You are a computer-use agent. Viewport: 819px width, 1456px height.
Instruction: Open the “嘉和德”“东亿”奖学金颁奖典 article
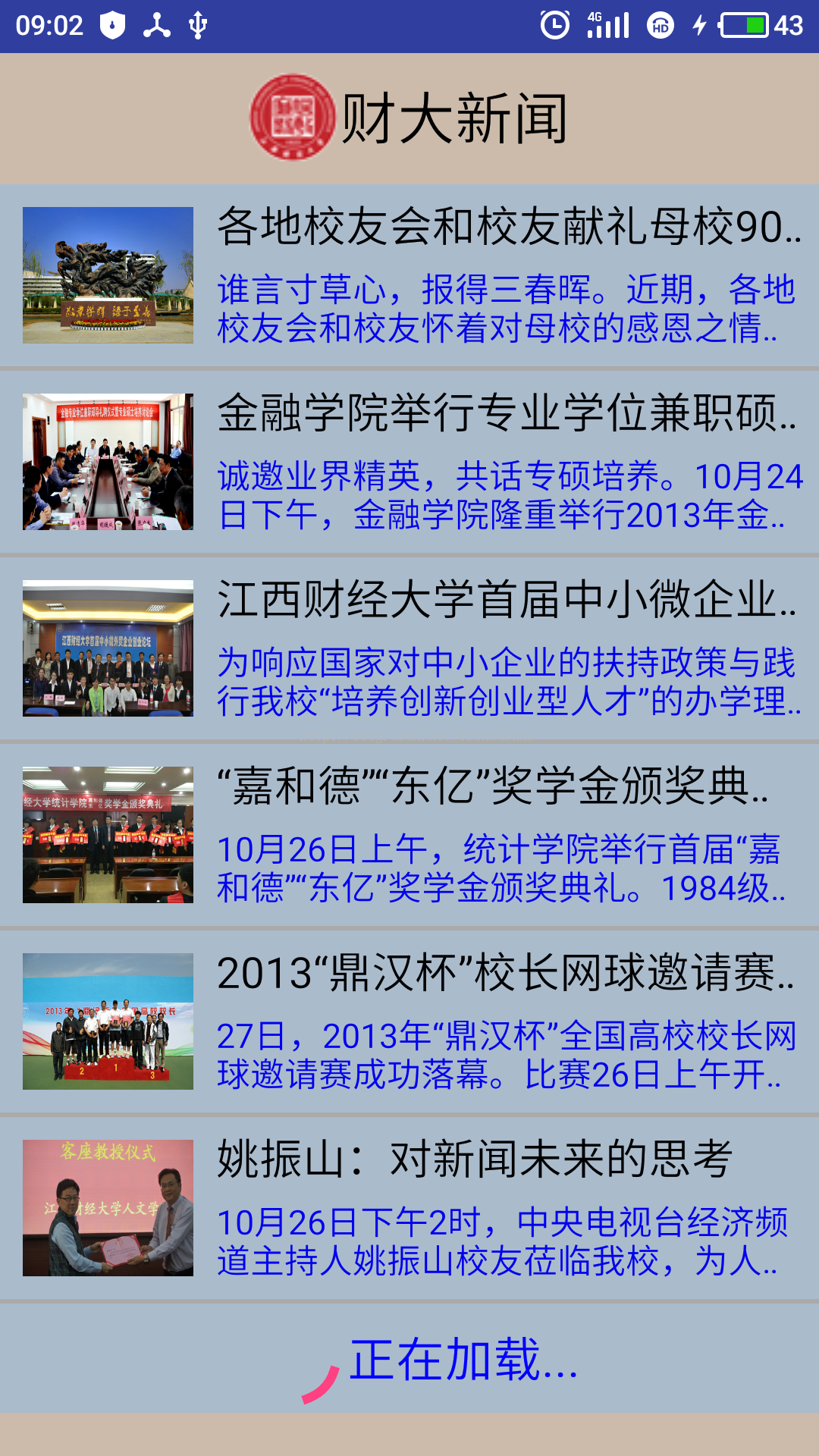(409, 835)
